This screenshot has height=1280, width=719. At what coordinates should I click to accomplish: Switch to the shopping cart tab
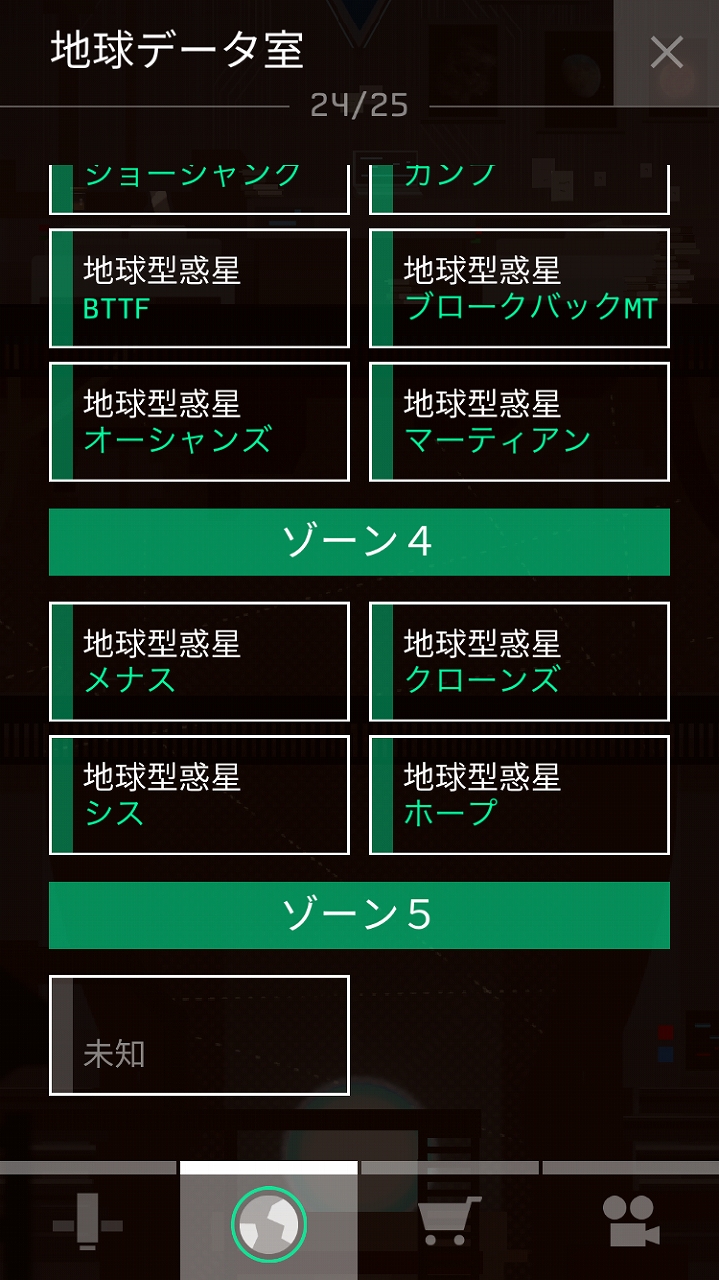(x=449, y=1221)
